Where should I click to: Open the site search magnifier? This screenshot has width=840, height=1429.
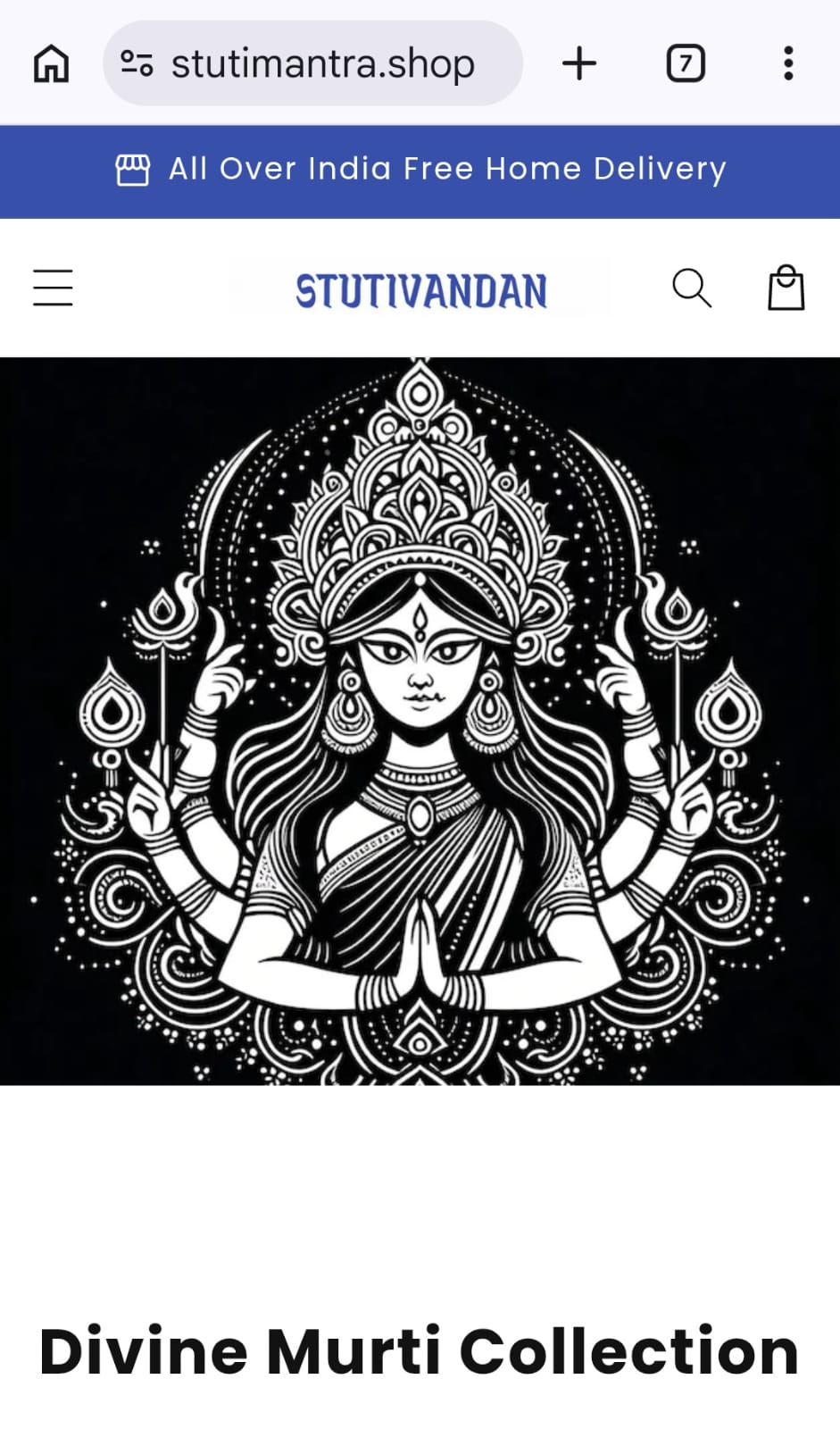(691, 288)
